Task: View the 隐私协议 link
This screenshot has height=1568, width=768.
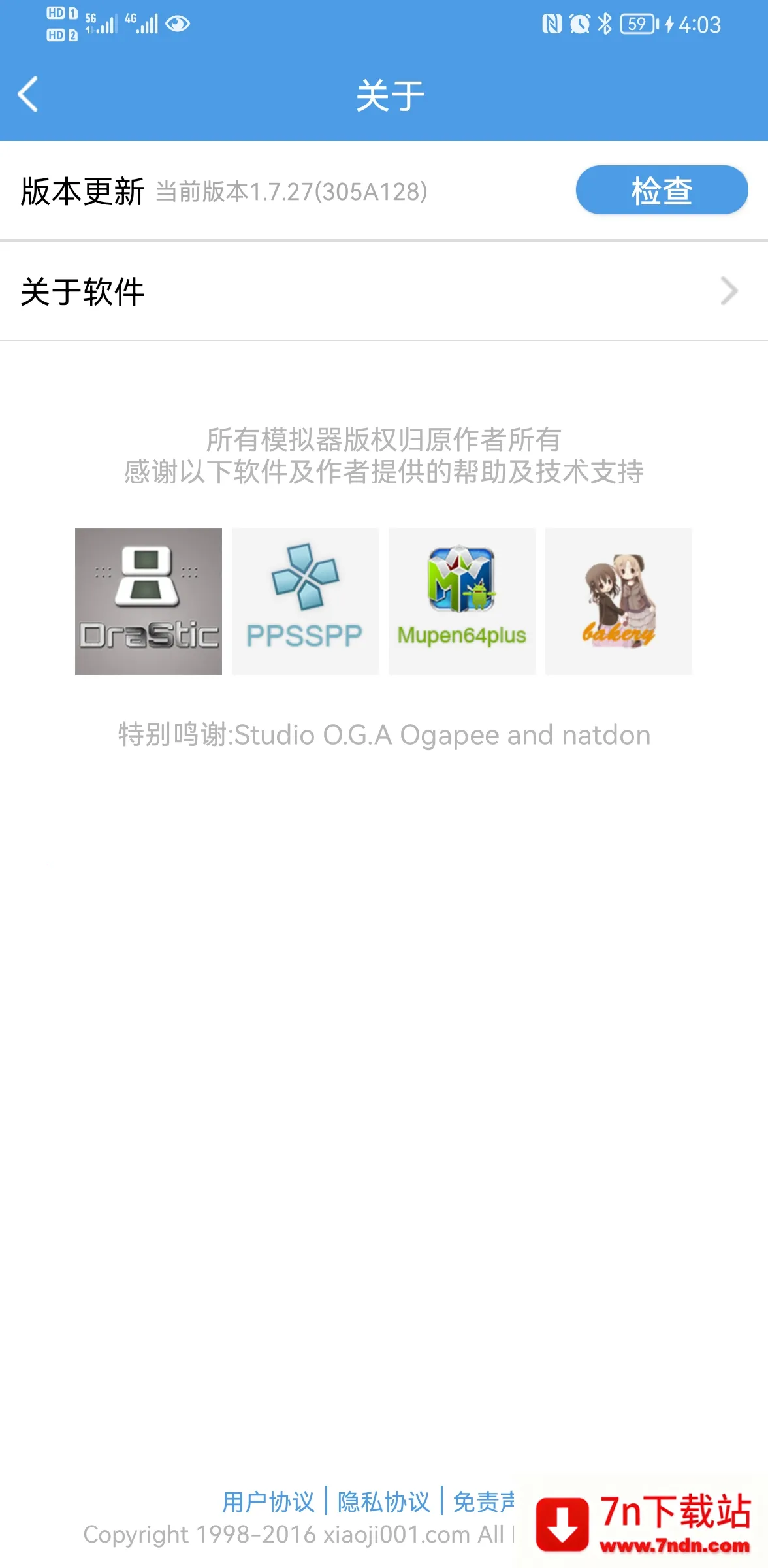Action: 384,1501
